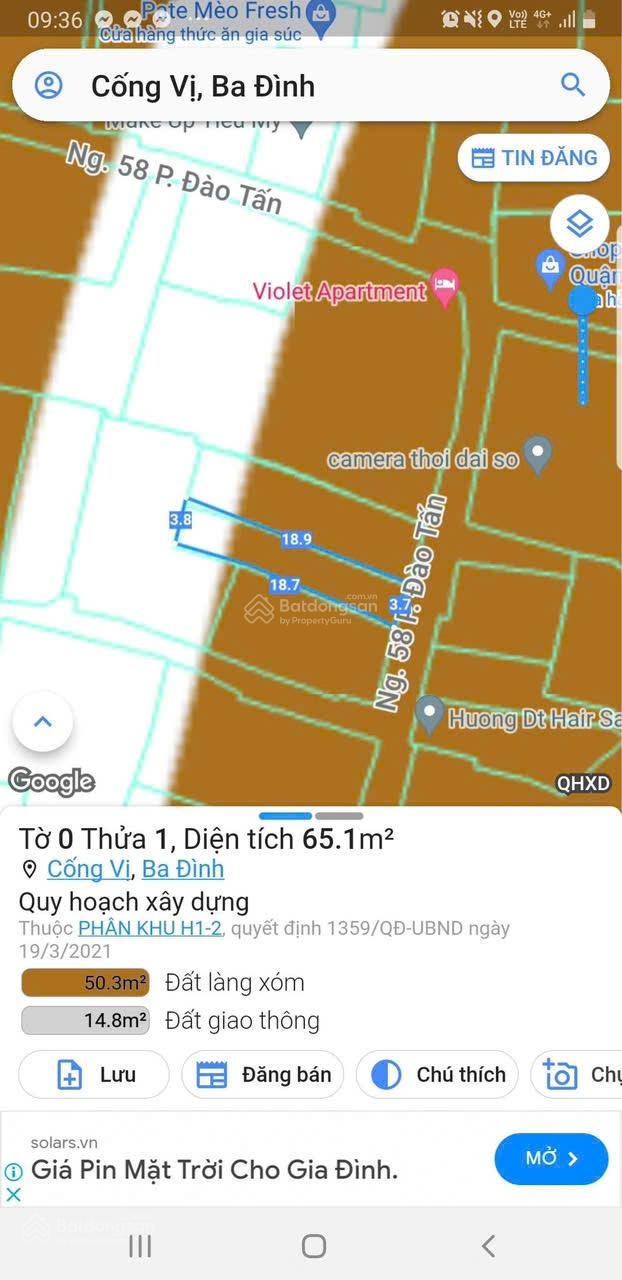Adjust the overlay opacity slider

click(x=583, y=301)
